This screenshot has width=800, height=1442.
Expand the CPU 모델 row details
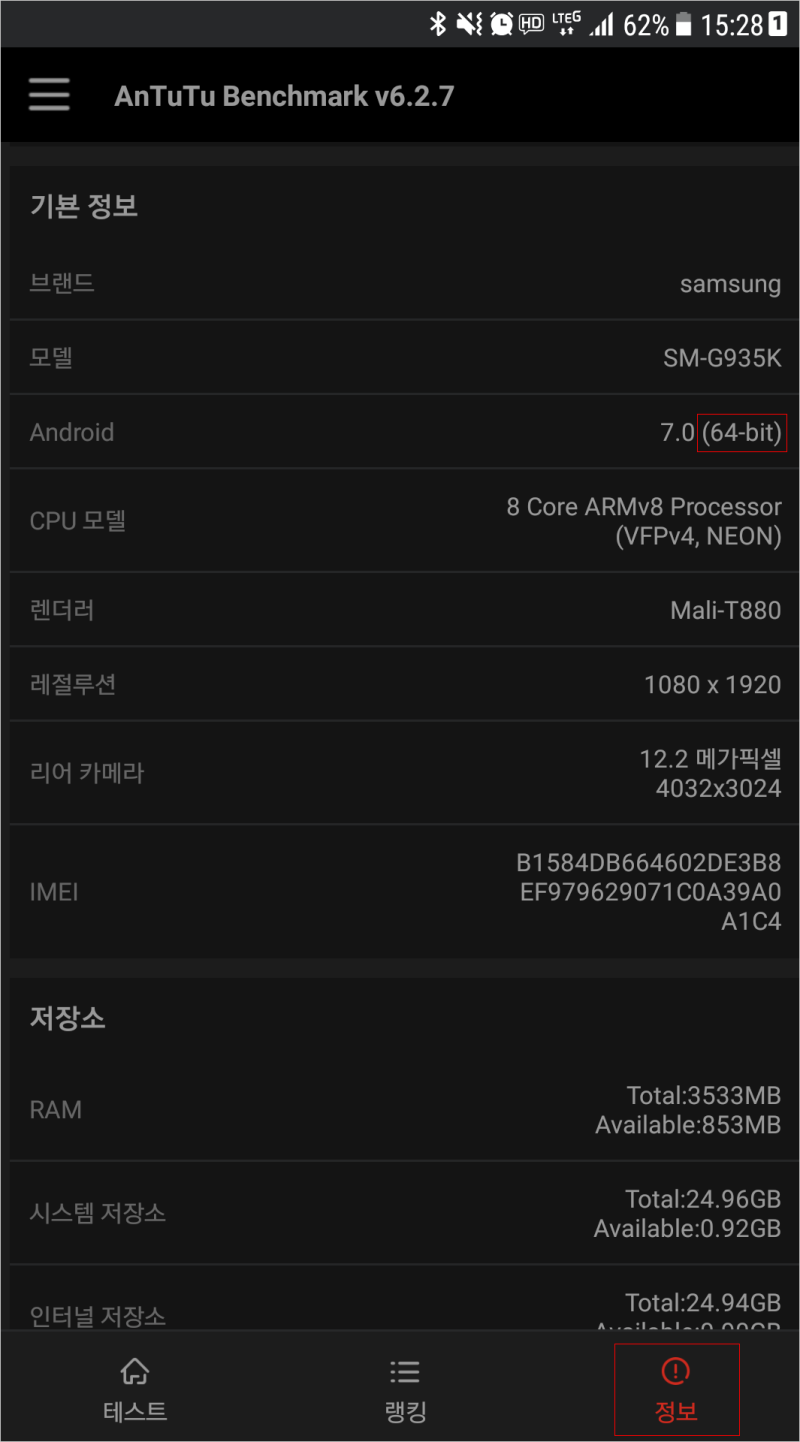(x=400, y=520)
